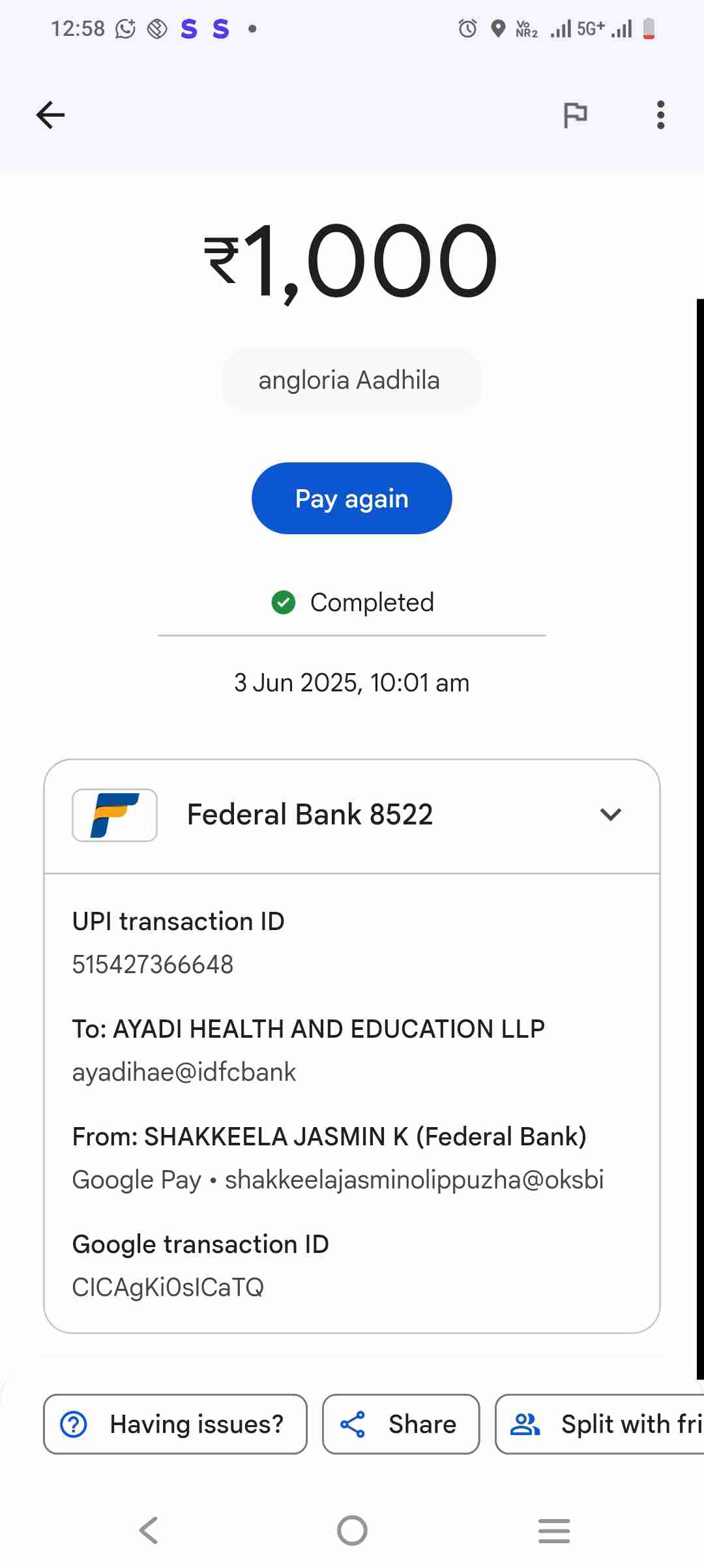The width and height of the screenshot is (704, 1568).
Task: Expand the Federal Bank 8522 details
Action: (x=610, y=815)
